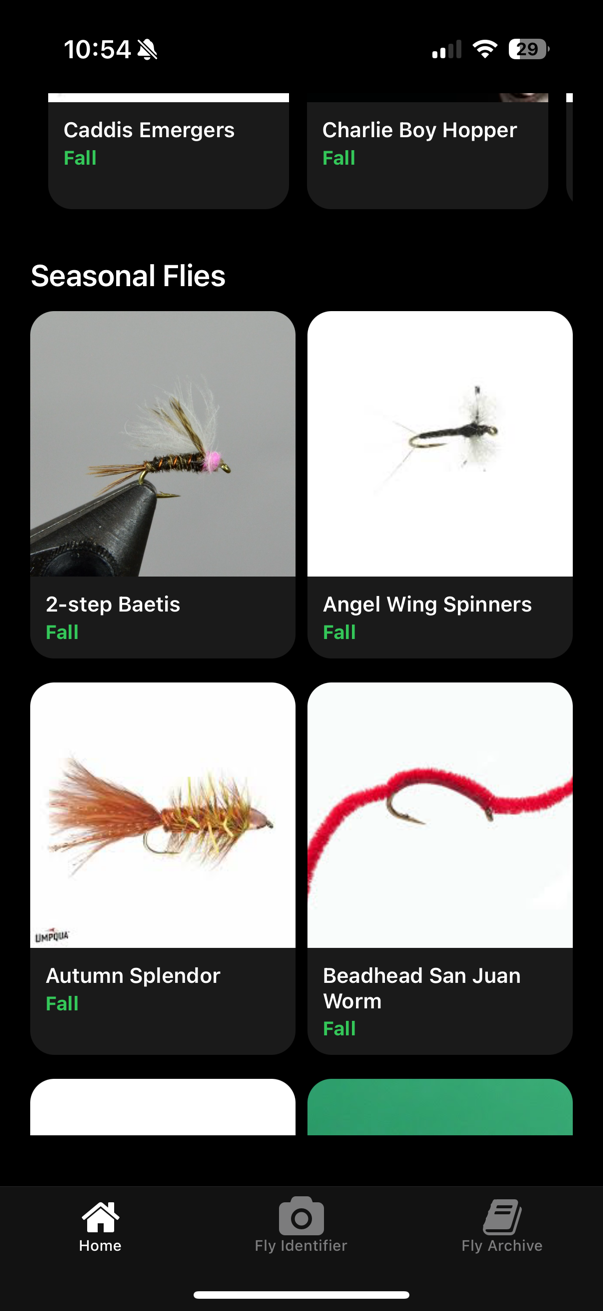Viewport: 603px width, 1311px height.
Task: Open the Charlie Boy Hopper card
Action: (427, 150)
